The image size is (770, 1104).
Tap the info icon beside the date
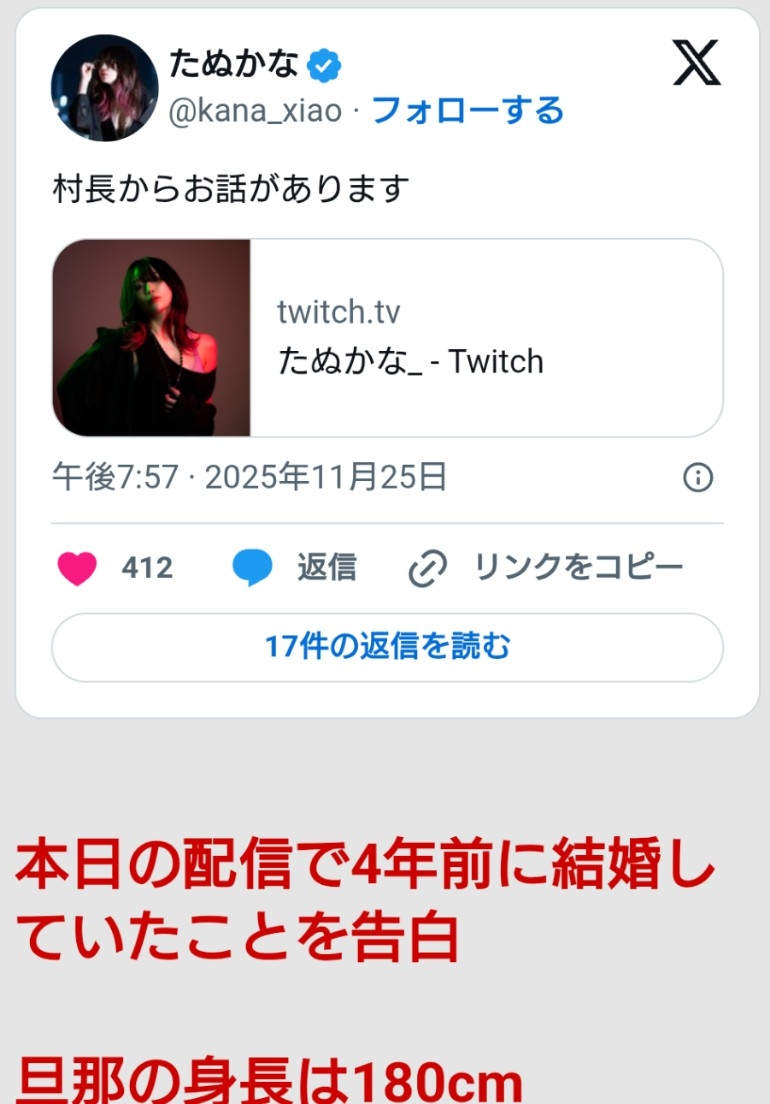(x=697, y=478)
